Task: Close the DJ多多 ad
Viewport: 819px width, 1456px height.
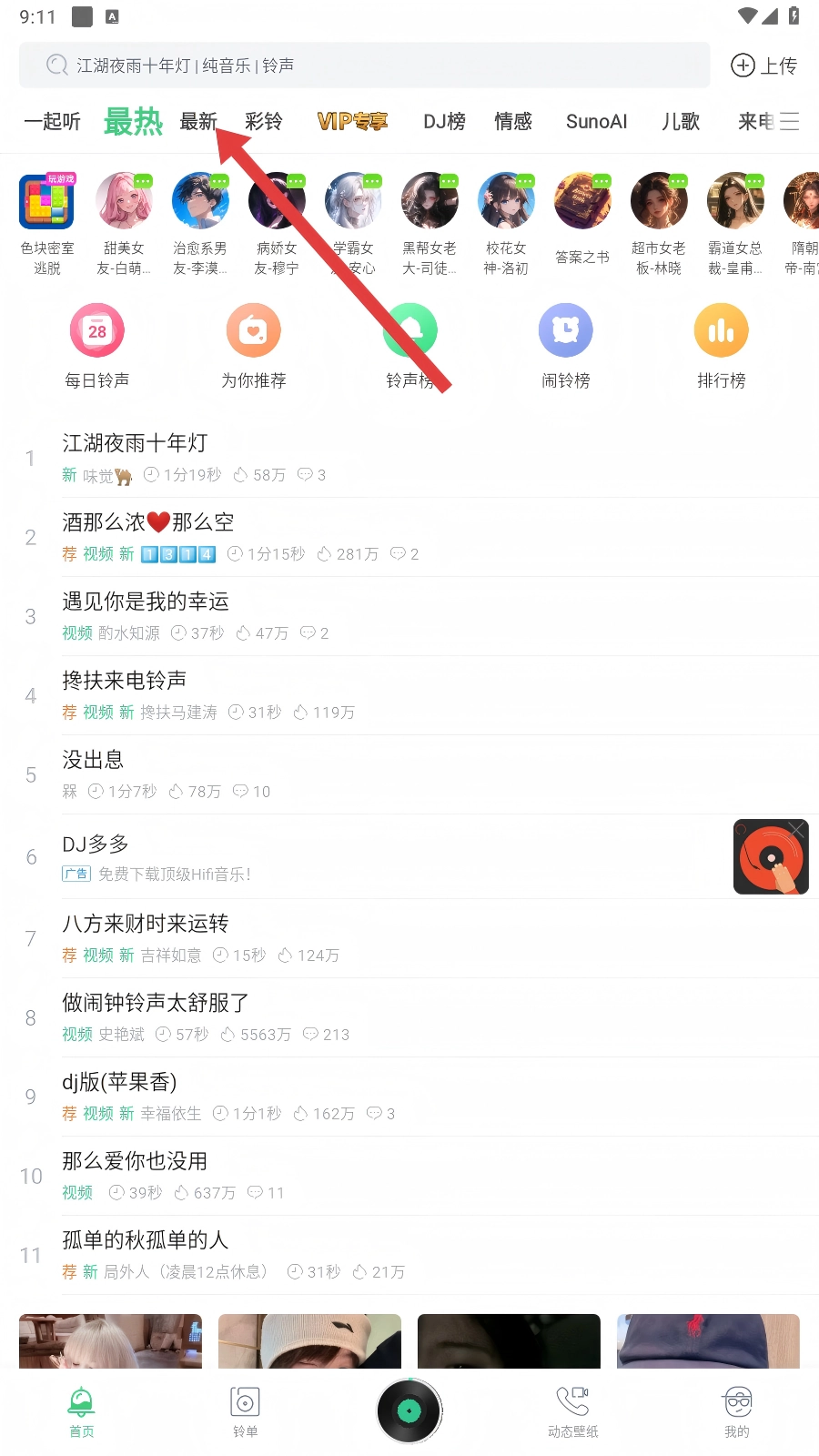Action: [x=797, y=828]
